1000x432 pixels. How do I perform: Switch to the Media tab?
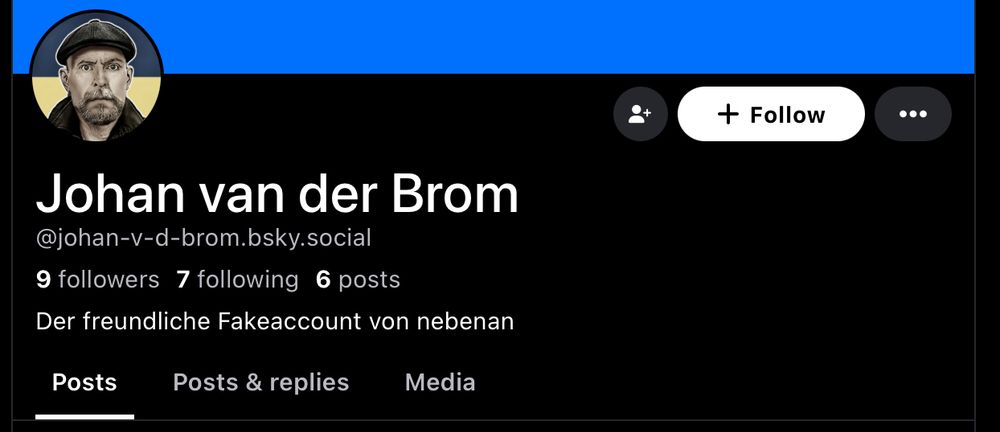440,382
